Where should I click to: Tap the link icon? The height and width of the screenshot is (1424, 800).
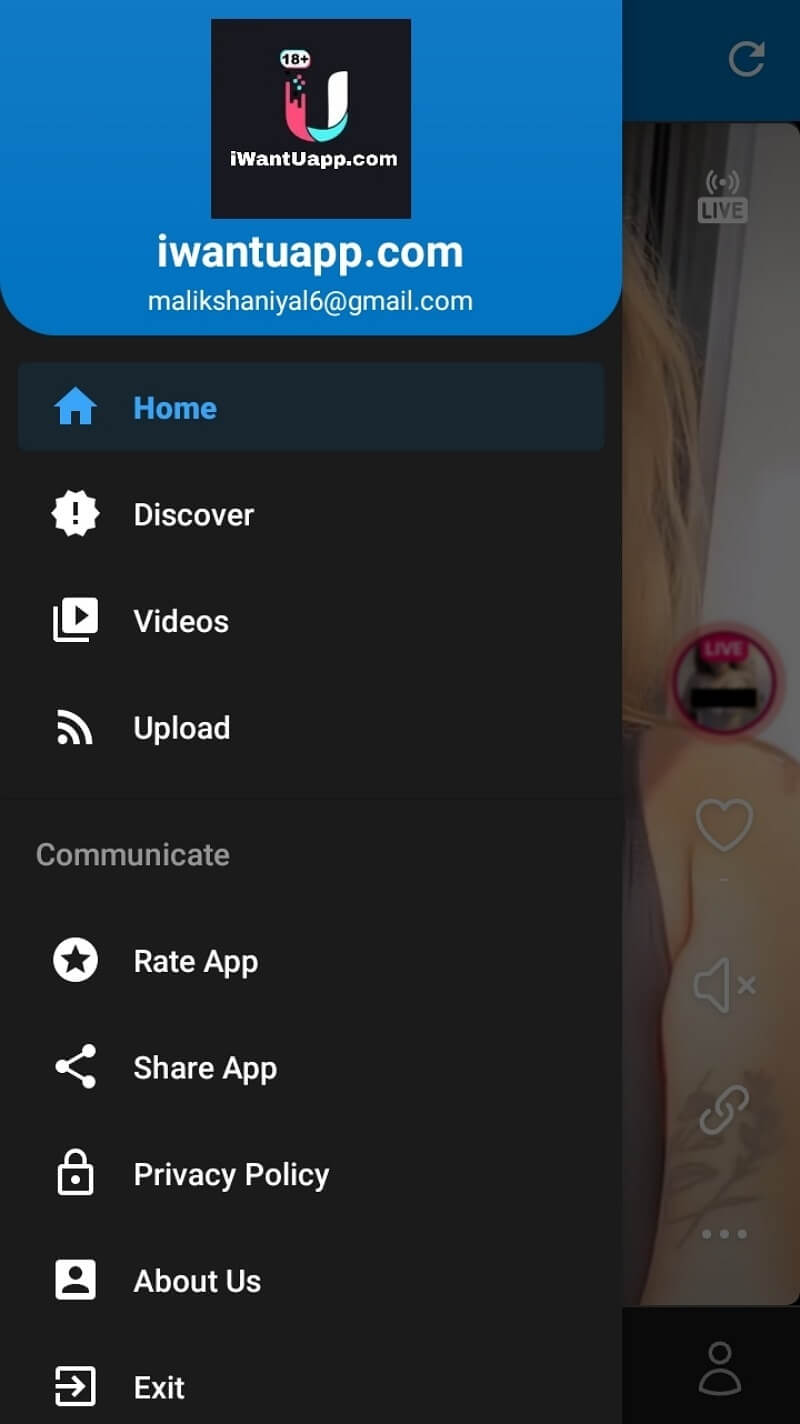[x=723, y=1110]
